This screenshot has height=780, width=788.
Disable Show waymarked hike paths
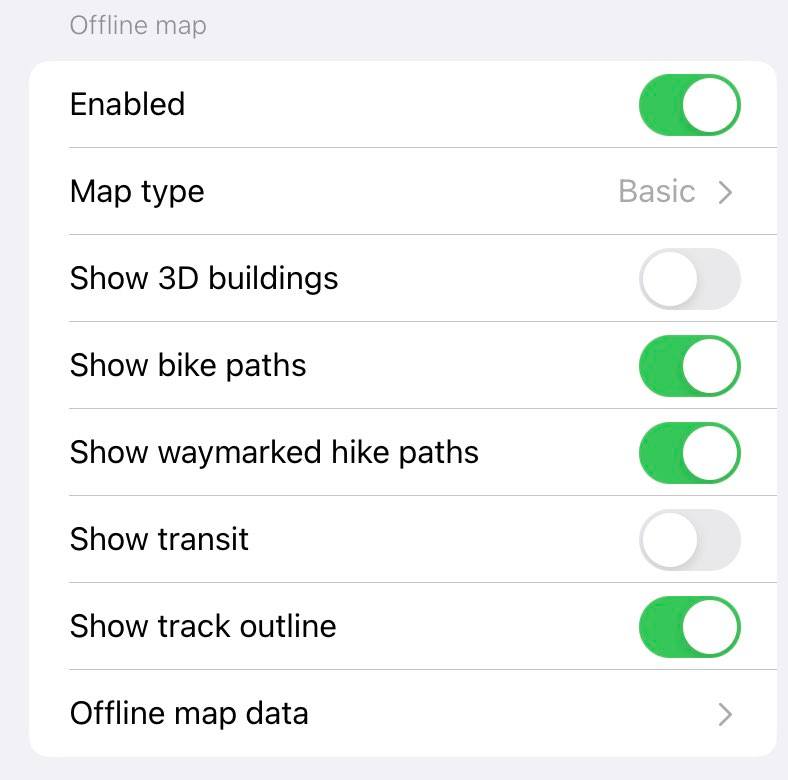click(689, 452)
